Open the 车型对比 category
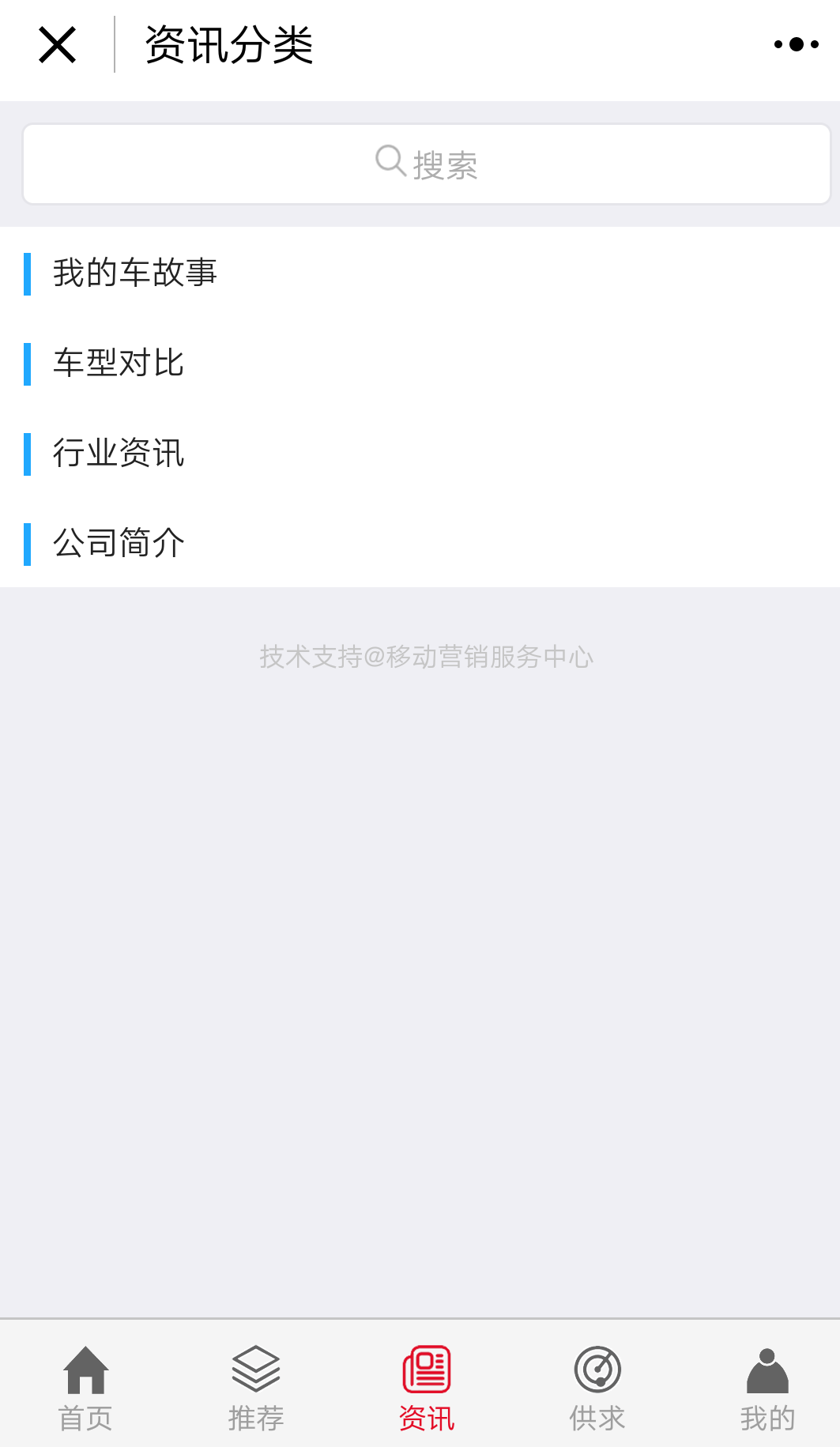 (420, 363)
